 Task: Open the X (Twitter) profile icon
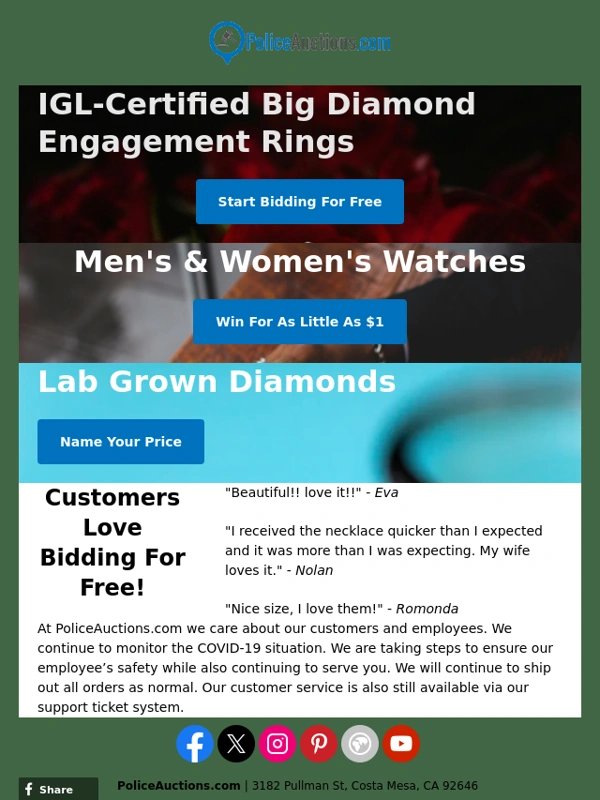click(x=236, y=743)
